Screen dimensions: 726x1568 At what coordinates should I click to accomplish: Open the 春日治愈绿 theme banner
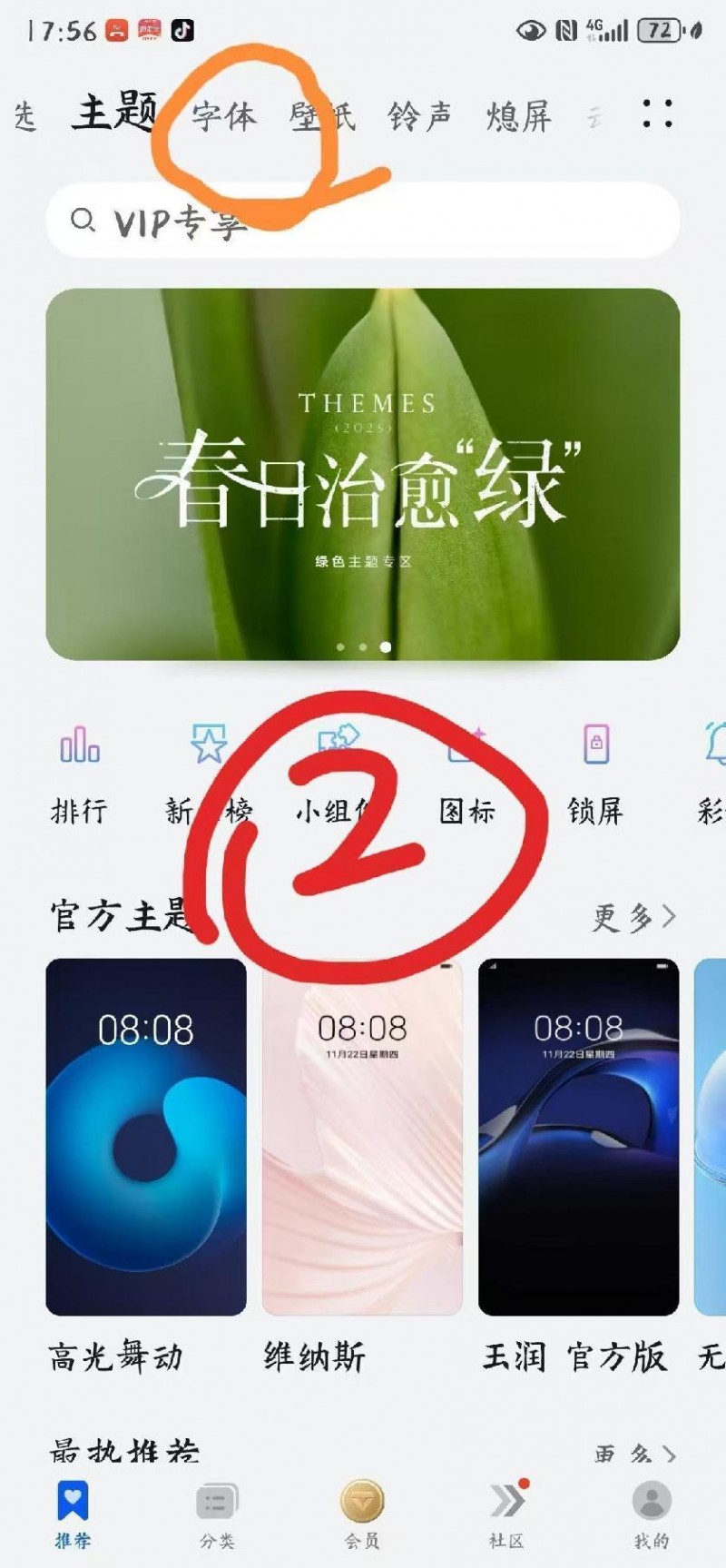click(363, 474)
